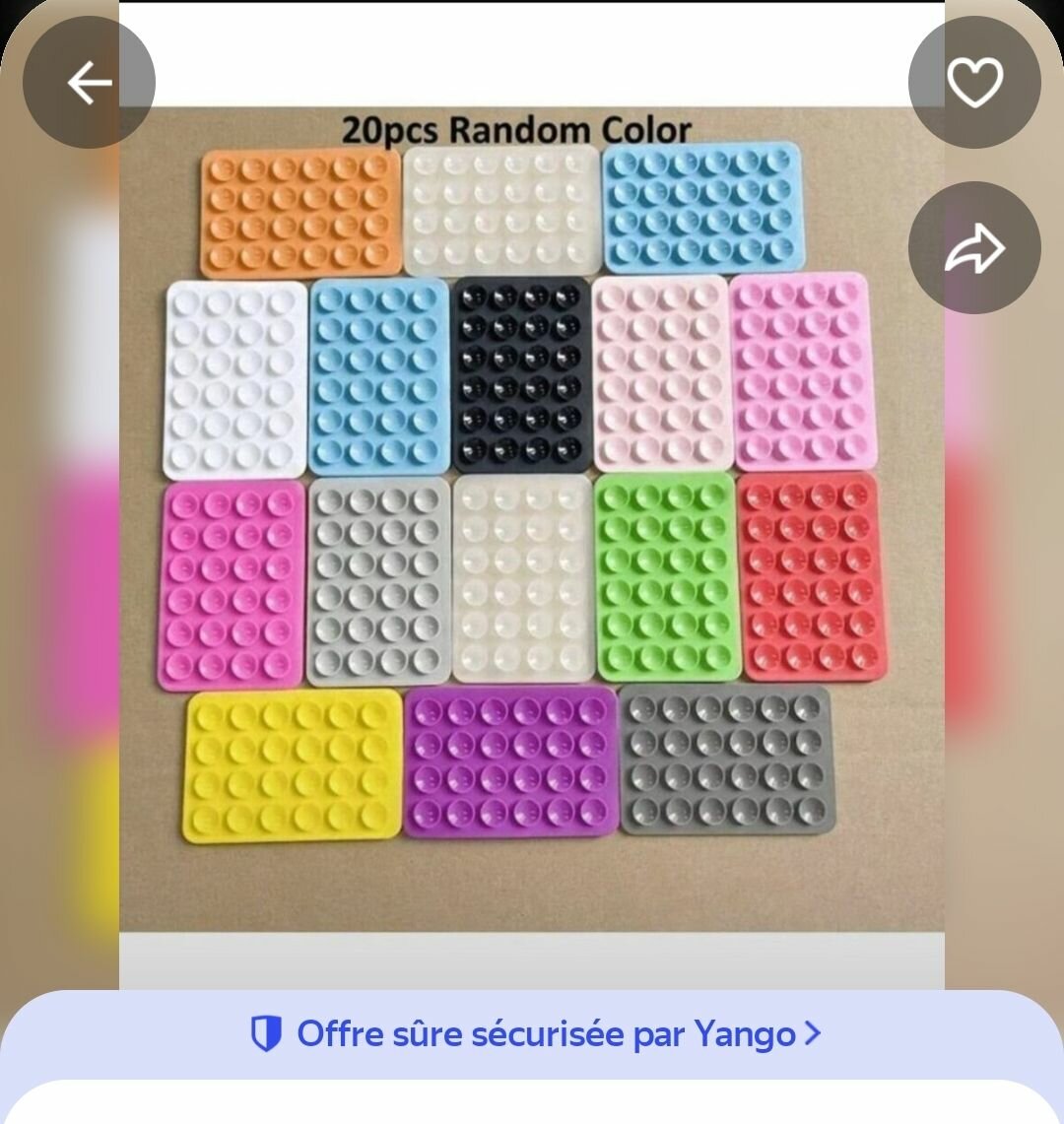Add this item to favorites
This screenshot has height=1124, width=1064.
973,83
